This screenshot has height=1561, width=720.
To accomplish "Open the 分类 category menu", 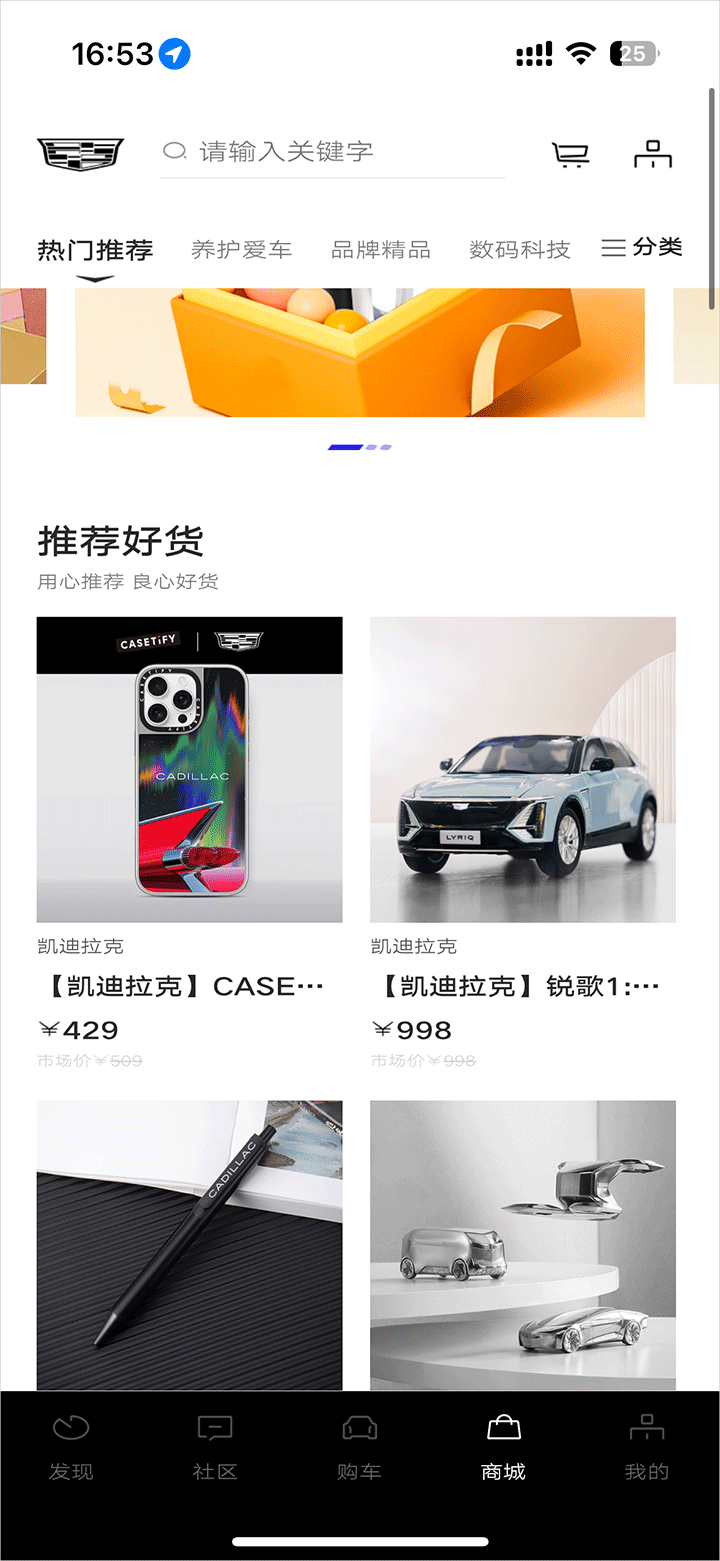I will tap(642, 247).
